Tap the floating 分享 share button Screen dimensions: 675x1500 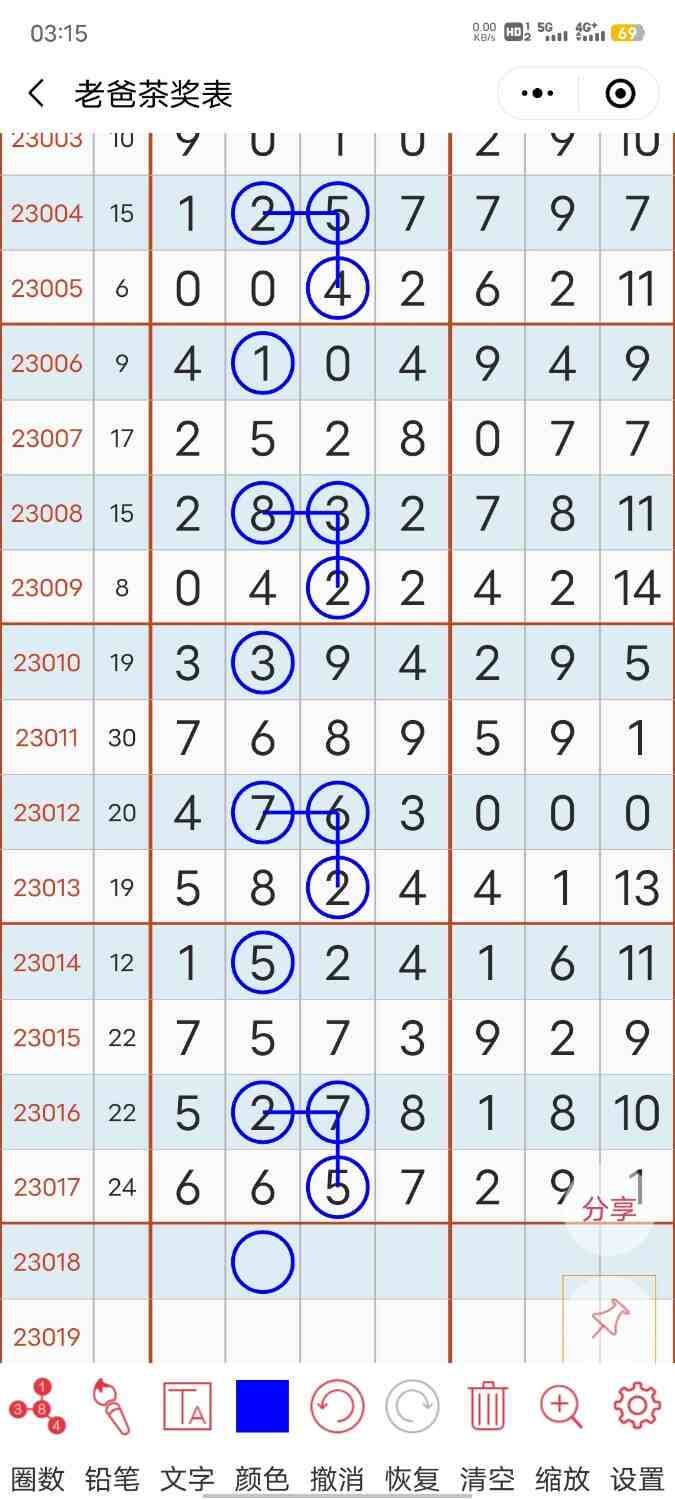click(x=609, y=1209)
